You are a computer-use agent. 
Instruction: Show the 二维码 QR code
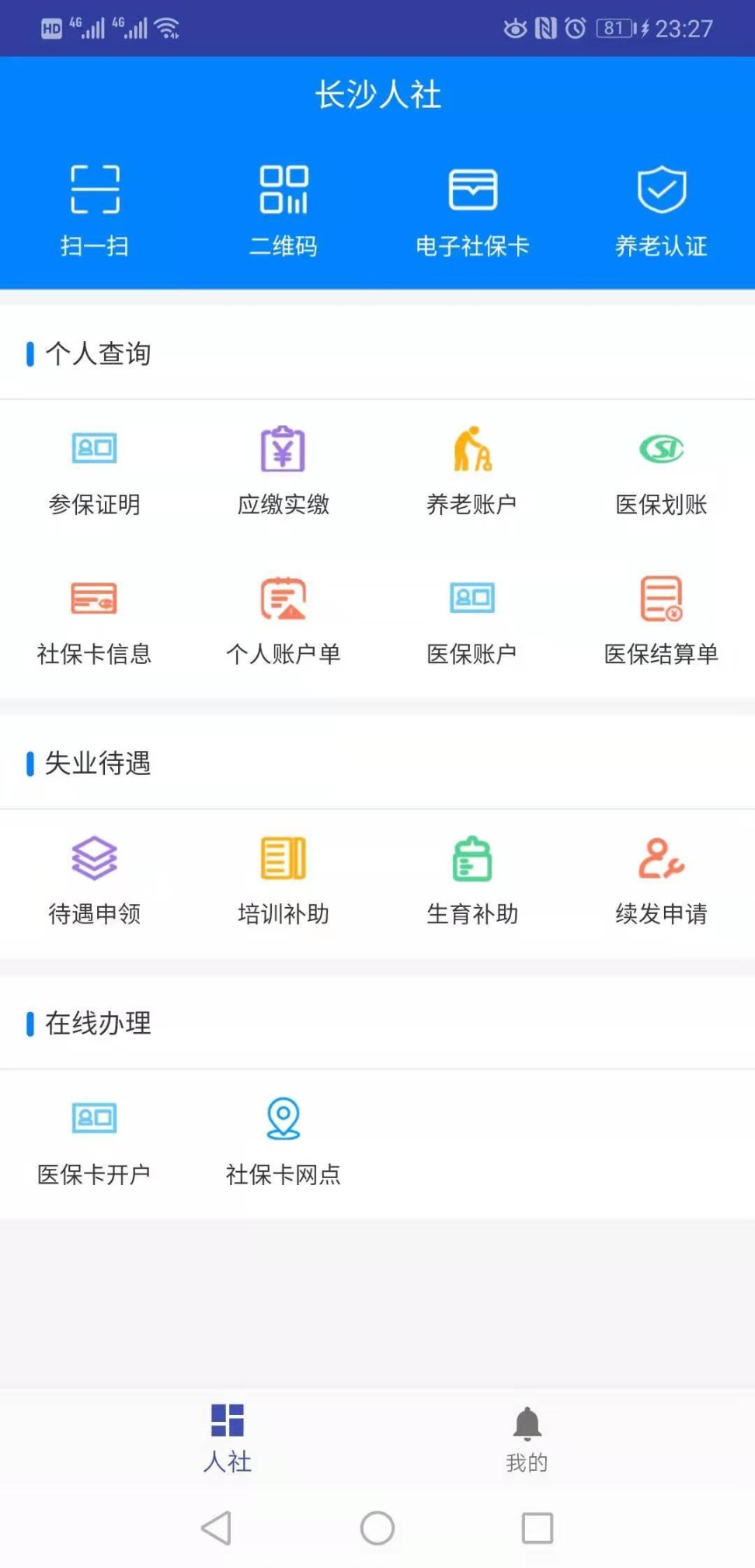click(284, 208)
